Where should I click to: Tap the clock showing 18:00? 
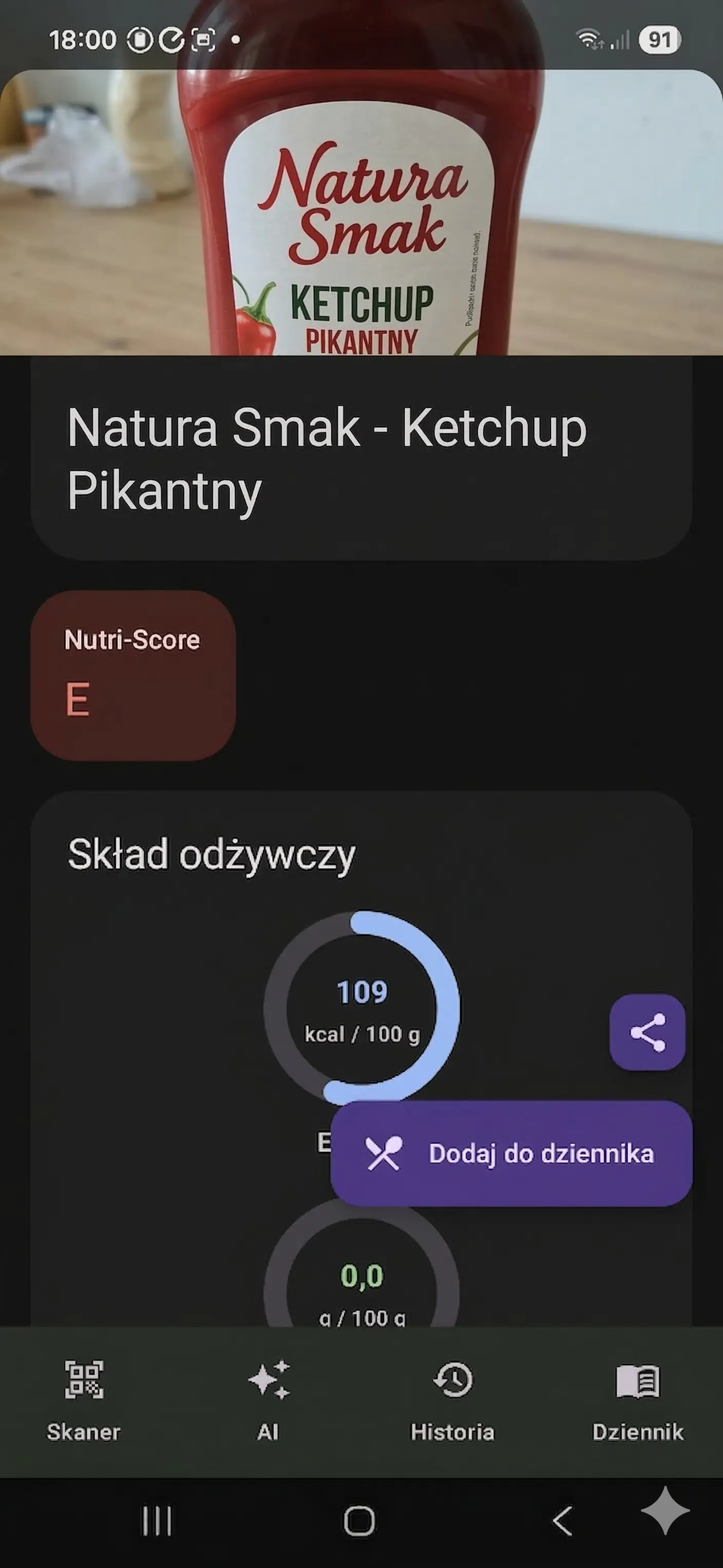(84, 40)
